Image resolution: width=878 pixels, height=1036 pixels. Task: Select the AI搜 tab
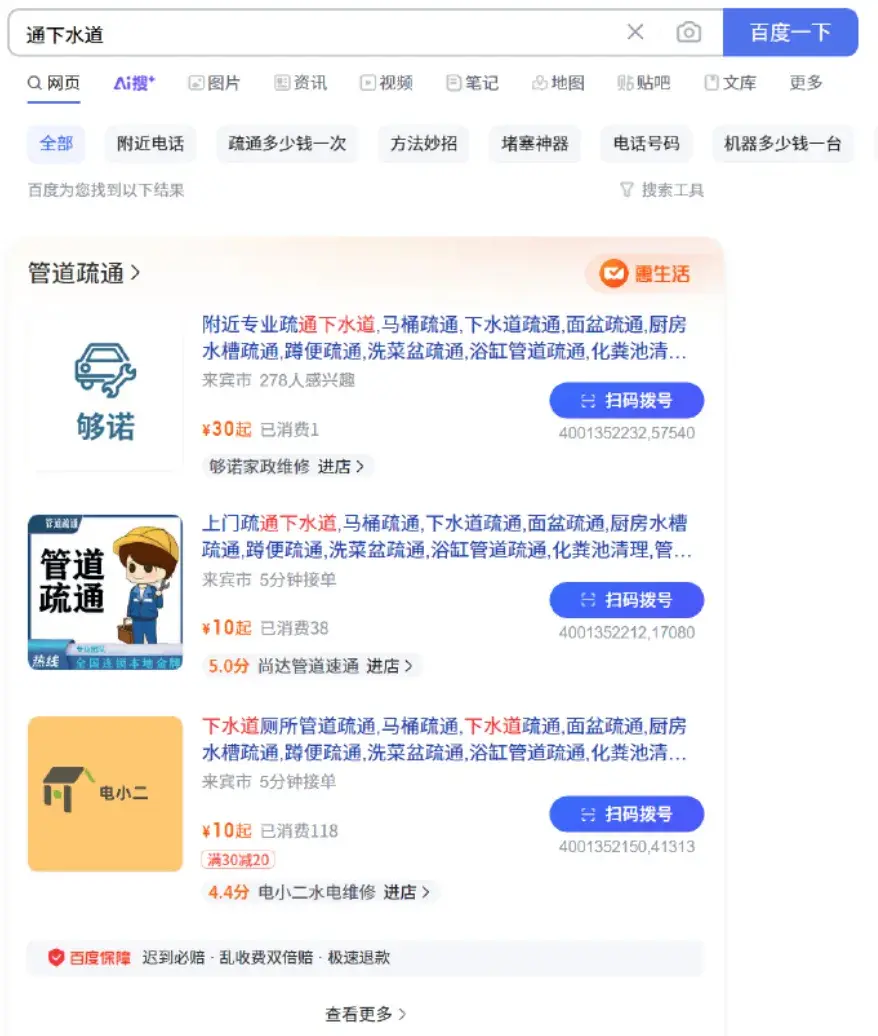tap(133, 83)
